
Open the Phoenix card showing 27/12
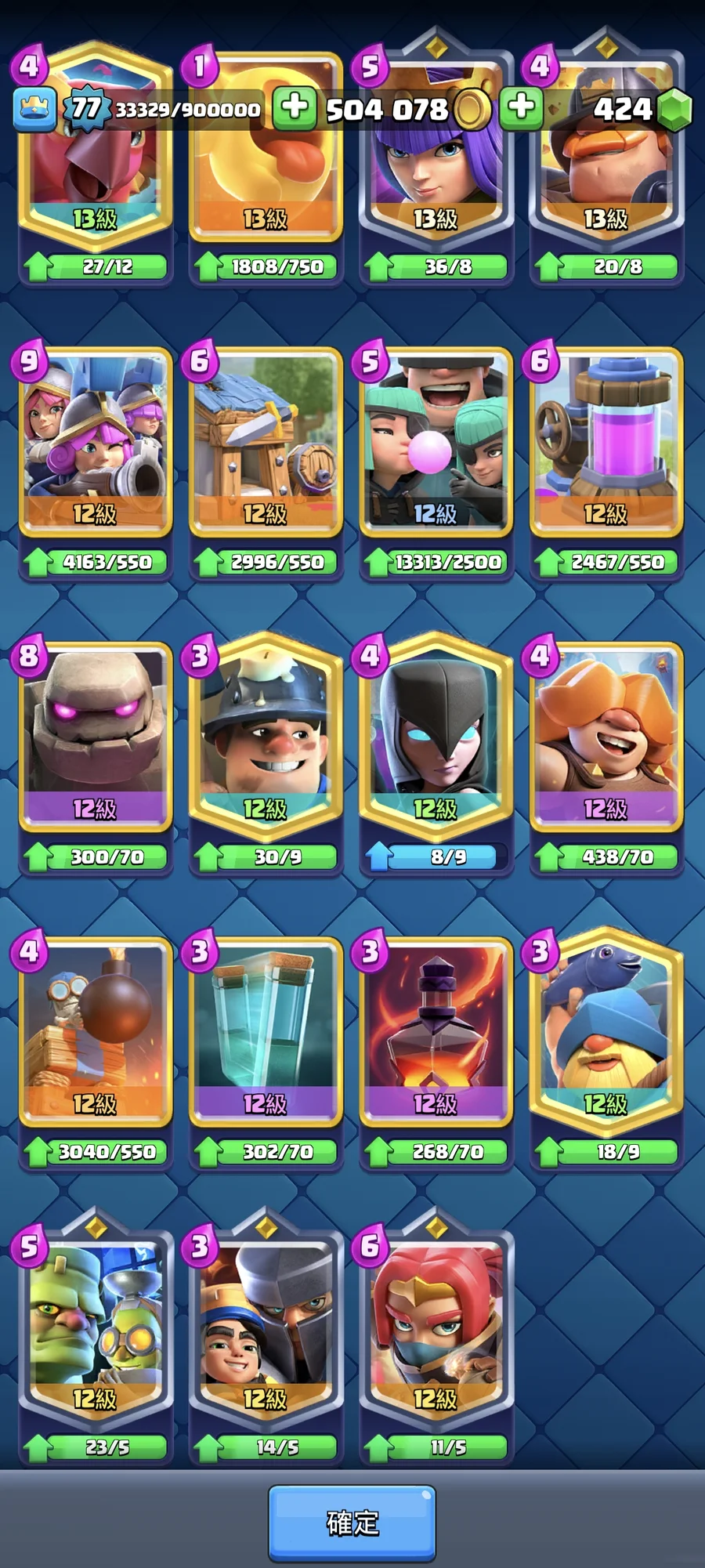pyautogui.click(x=95, y=172)
